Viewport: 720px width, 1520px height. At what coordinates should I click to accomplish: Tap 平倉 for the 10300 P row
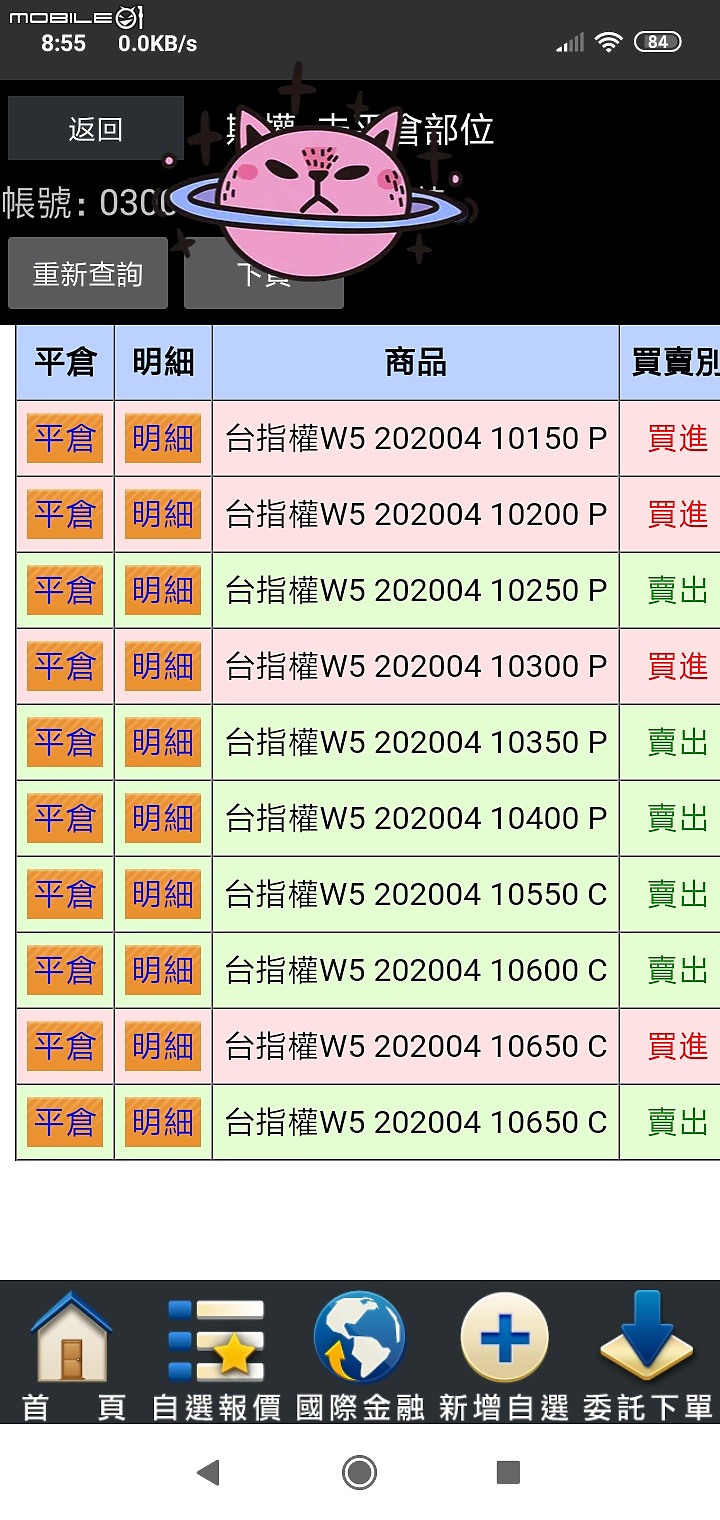(x=65, y=666)
